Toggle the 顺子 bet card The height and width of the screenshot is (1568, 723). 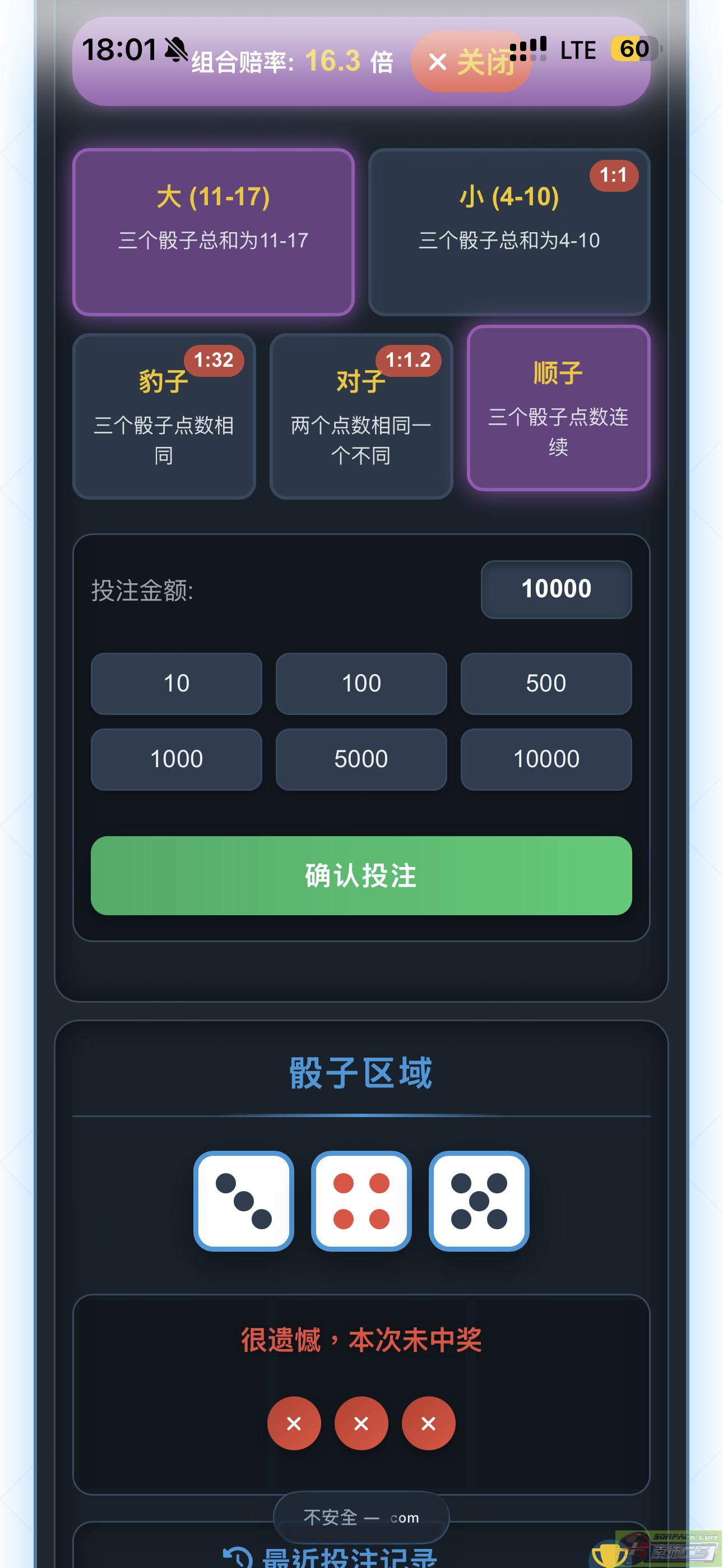point(558,408)
